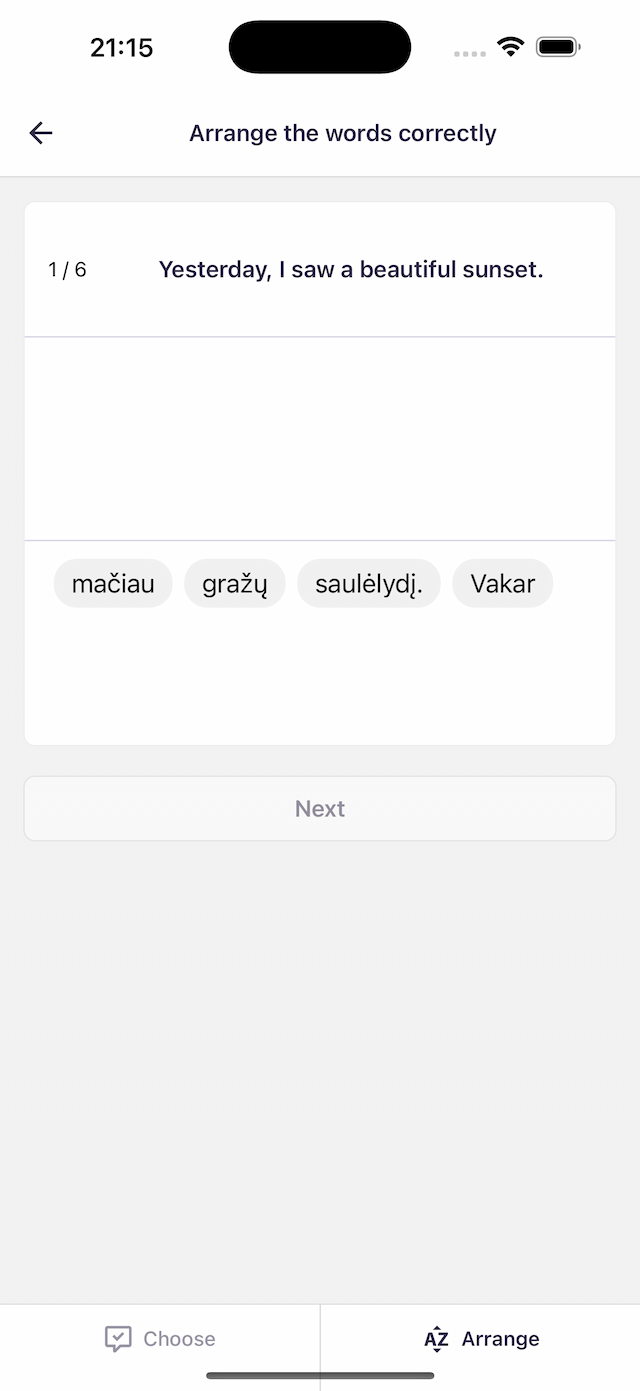The image size is (640, 1391).
Task: Open the Arrange tab
Action: pos(481,1339)
